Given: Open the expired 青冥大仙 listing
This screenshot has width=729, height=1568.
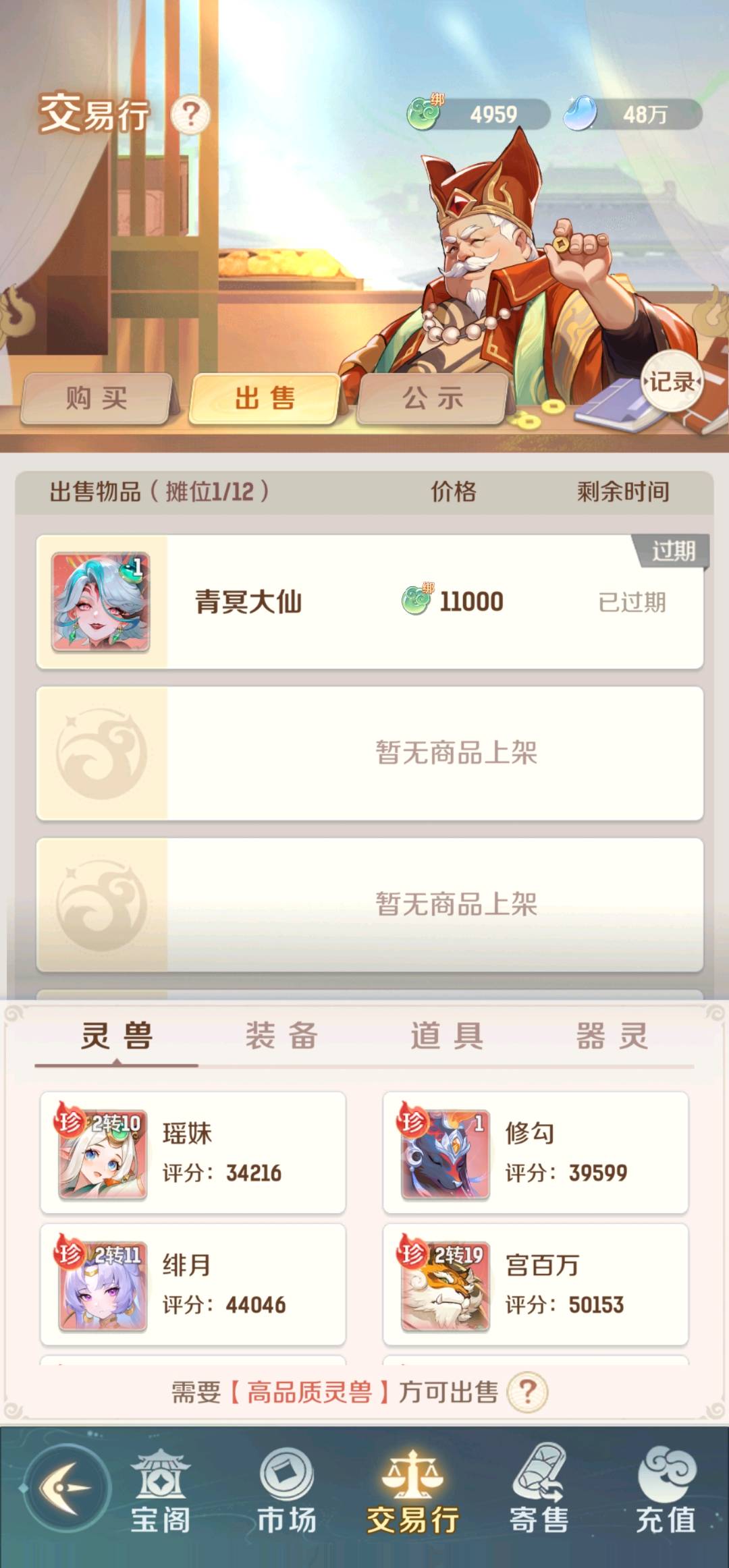Looking at the screenshot, I should click(370, 602).
